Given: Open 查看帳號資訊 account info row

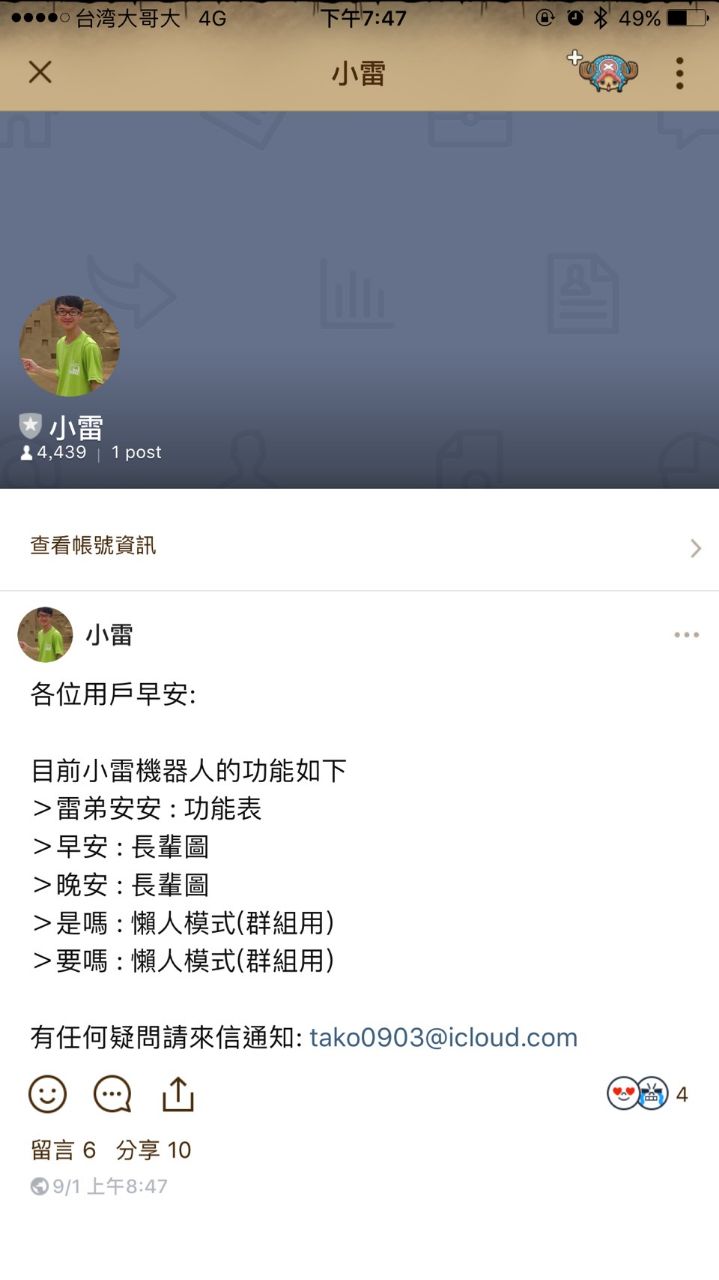Looking at the screenshot, I should tap(359, 546).
